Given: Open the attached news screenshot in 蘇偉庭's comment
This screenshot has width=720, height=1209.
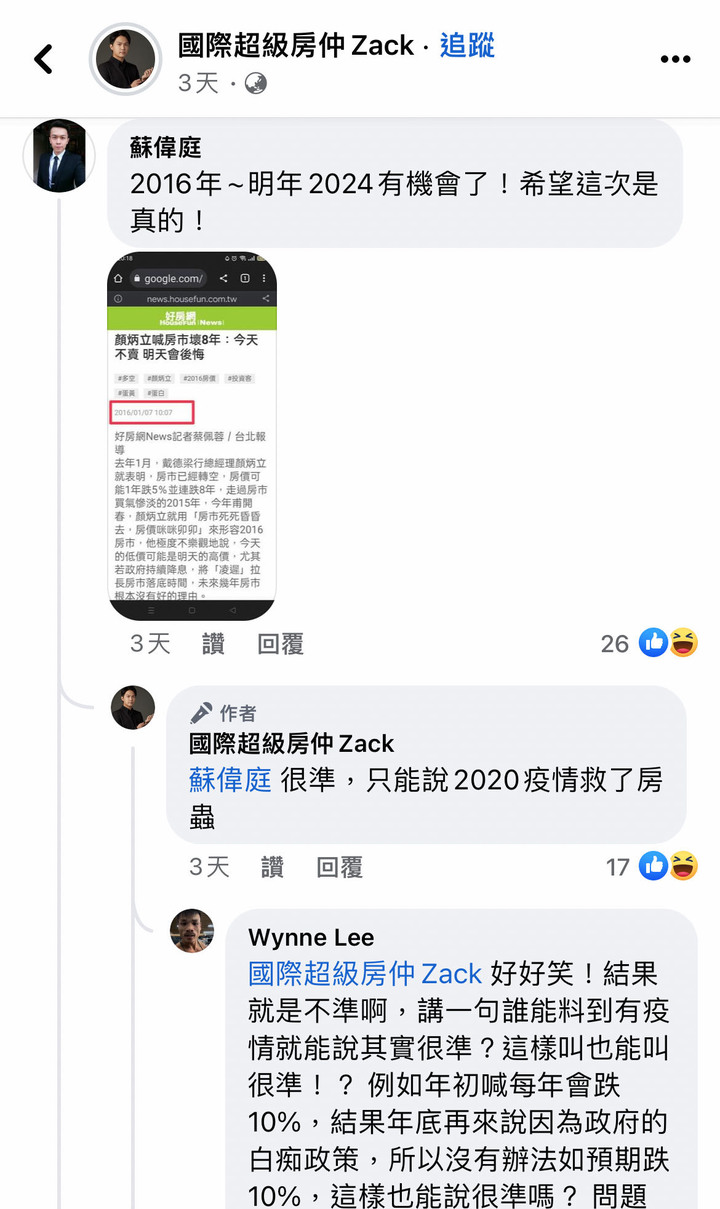Looking at the screenshot, I should pyautogui.click(x=192, y=436).
